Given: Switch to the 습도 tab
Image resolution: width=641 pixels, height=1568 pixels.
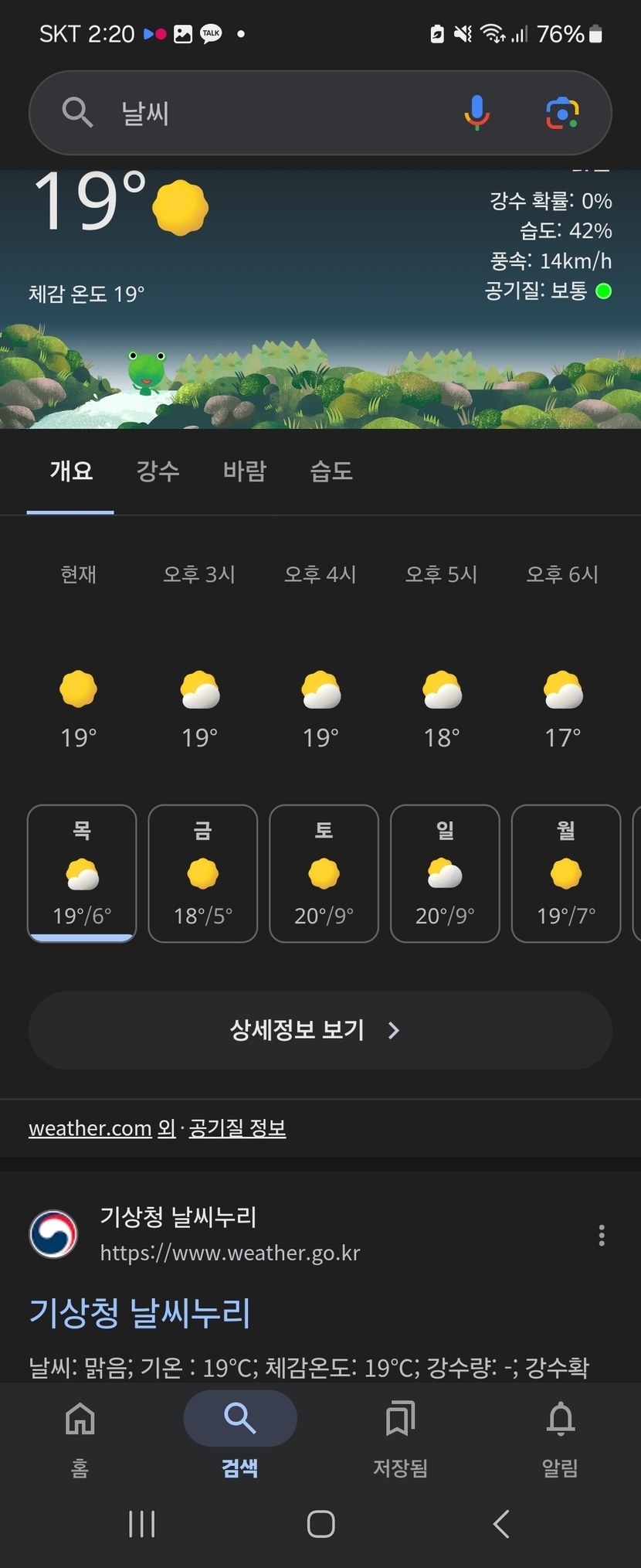Looking at the screenshot, I should 331,471.
